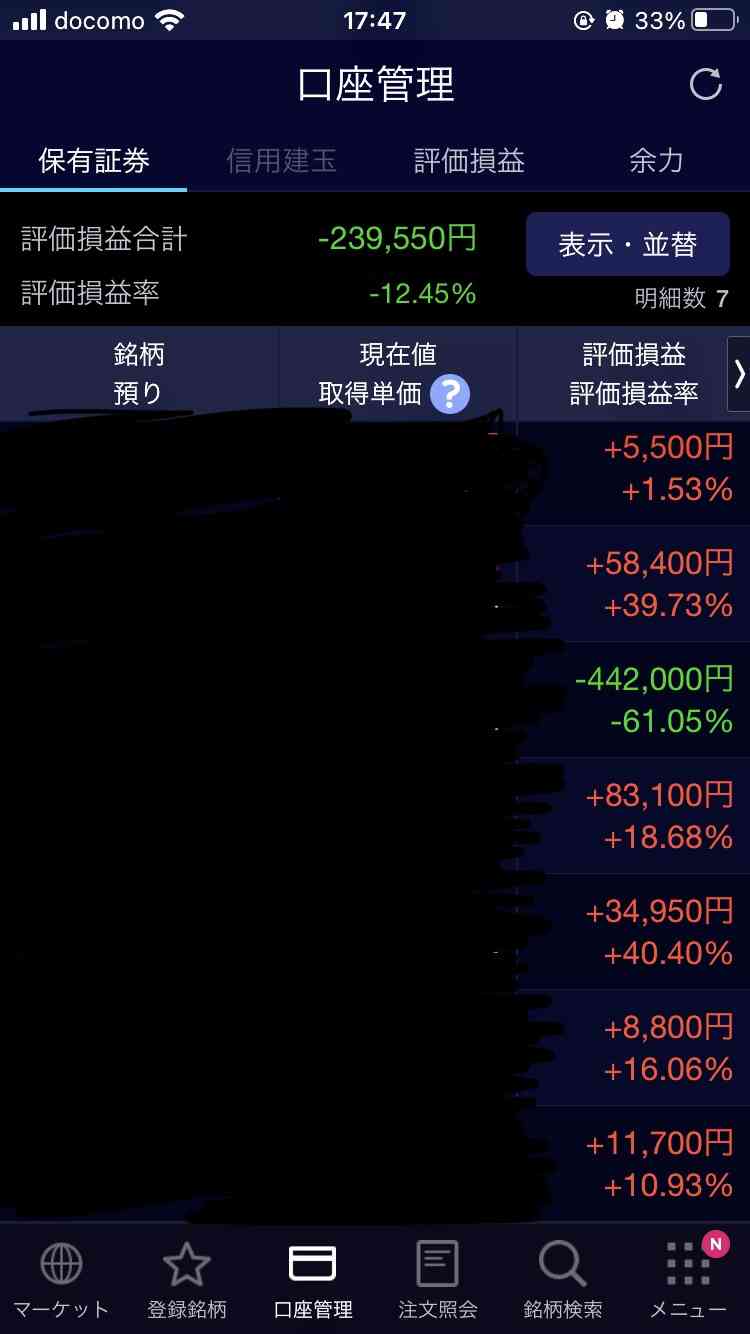
Task: Open the holding with +34,950円 gain
Action: [x=375, y=932]
